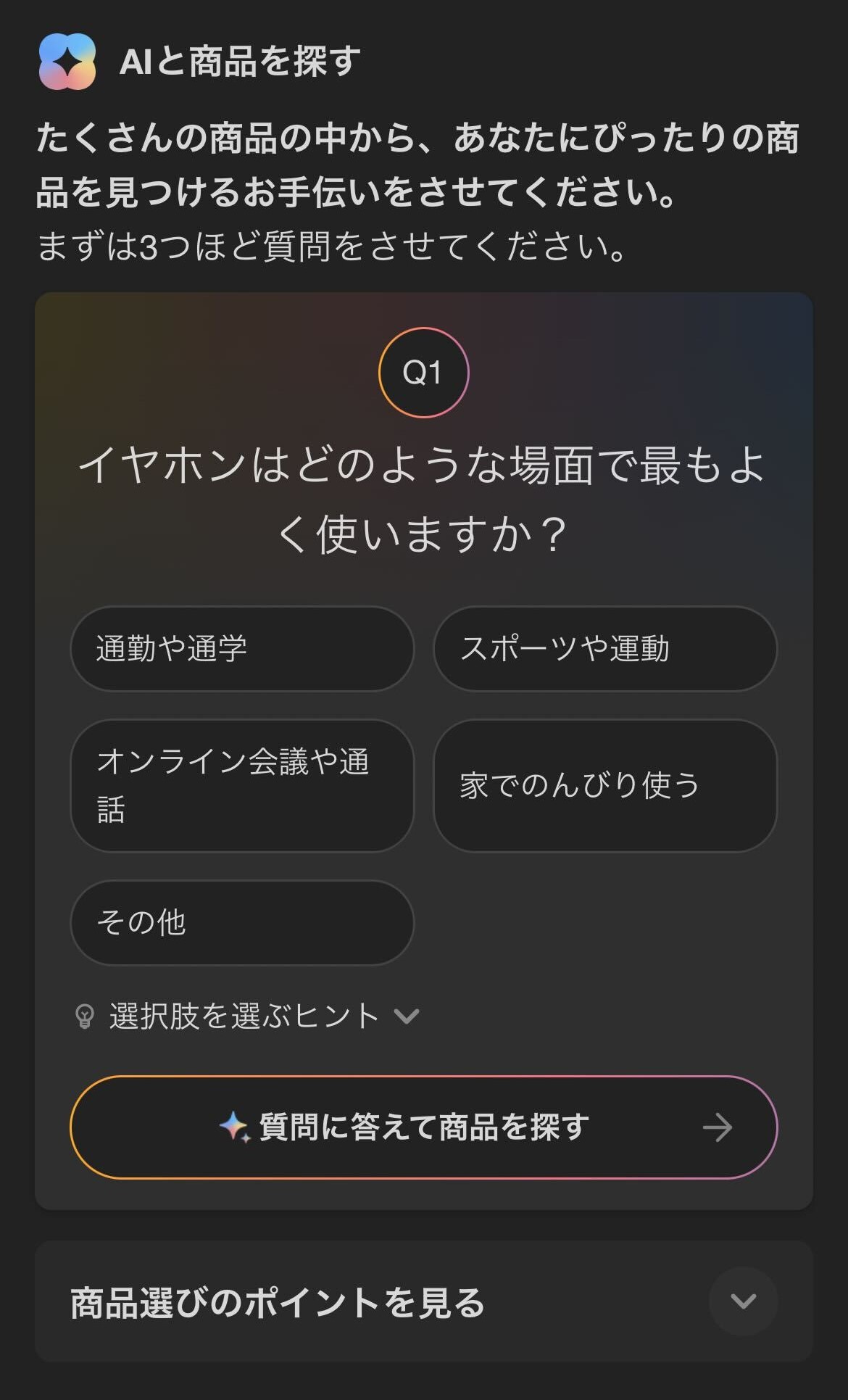Viewport: 848px width, 1400px height.
Task: Select the オンライン会議や通話 option
Action: click(x=241, y=785)
